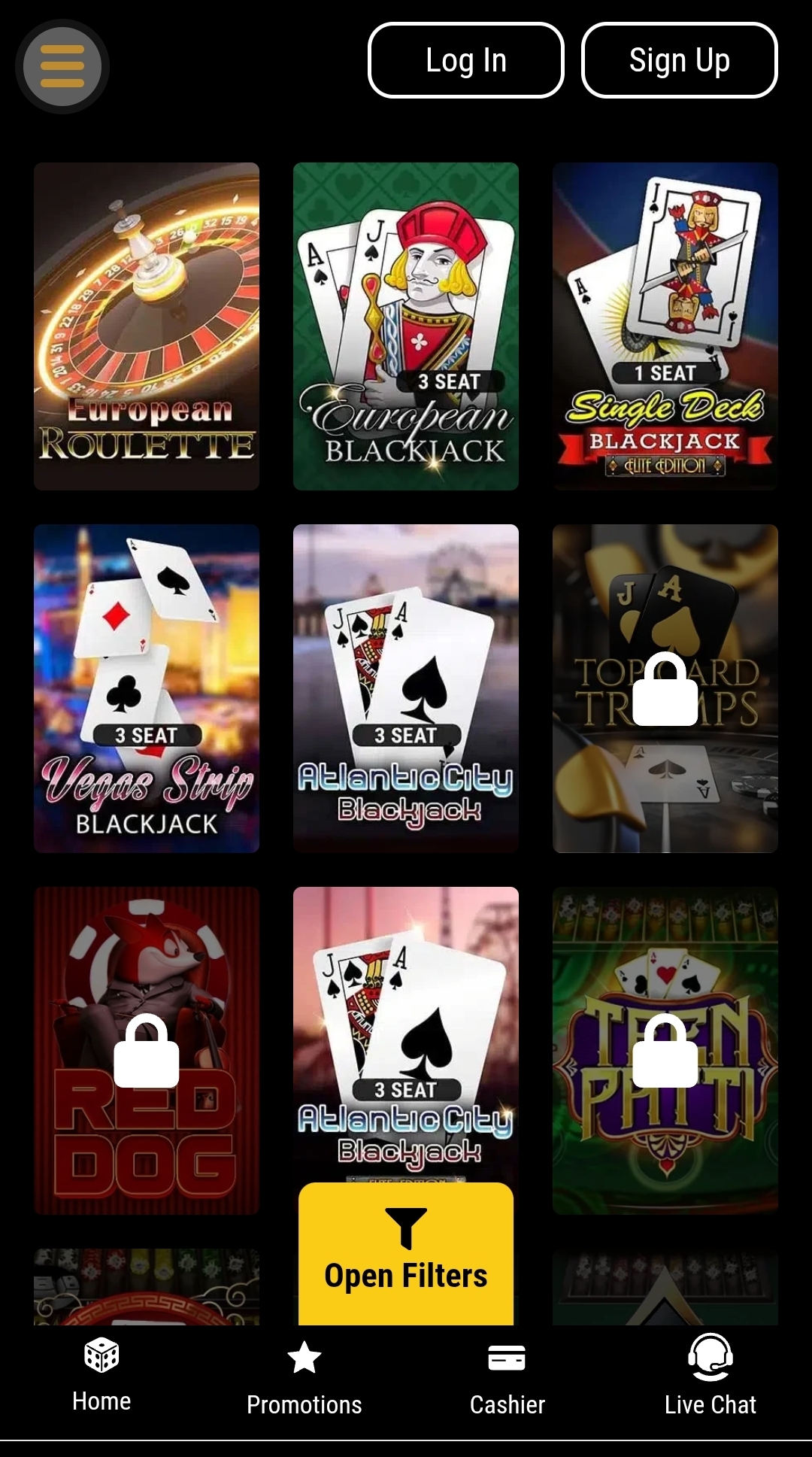Click the Promotions star icon
The height and width of the screenshot is (1457, 812).
tap(304, 1358)
